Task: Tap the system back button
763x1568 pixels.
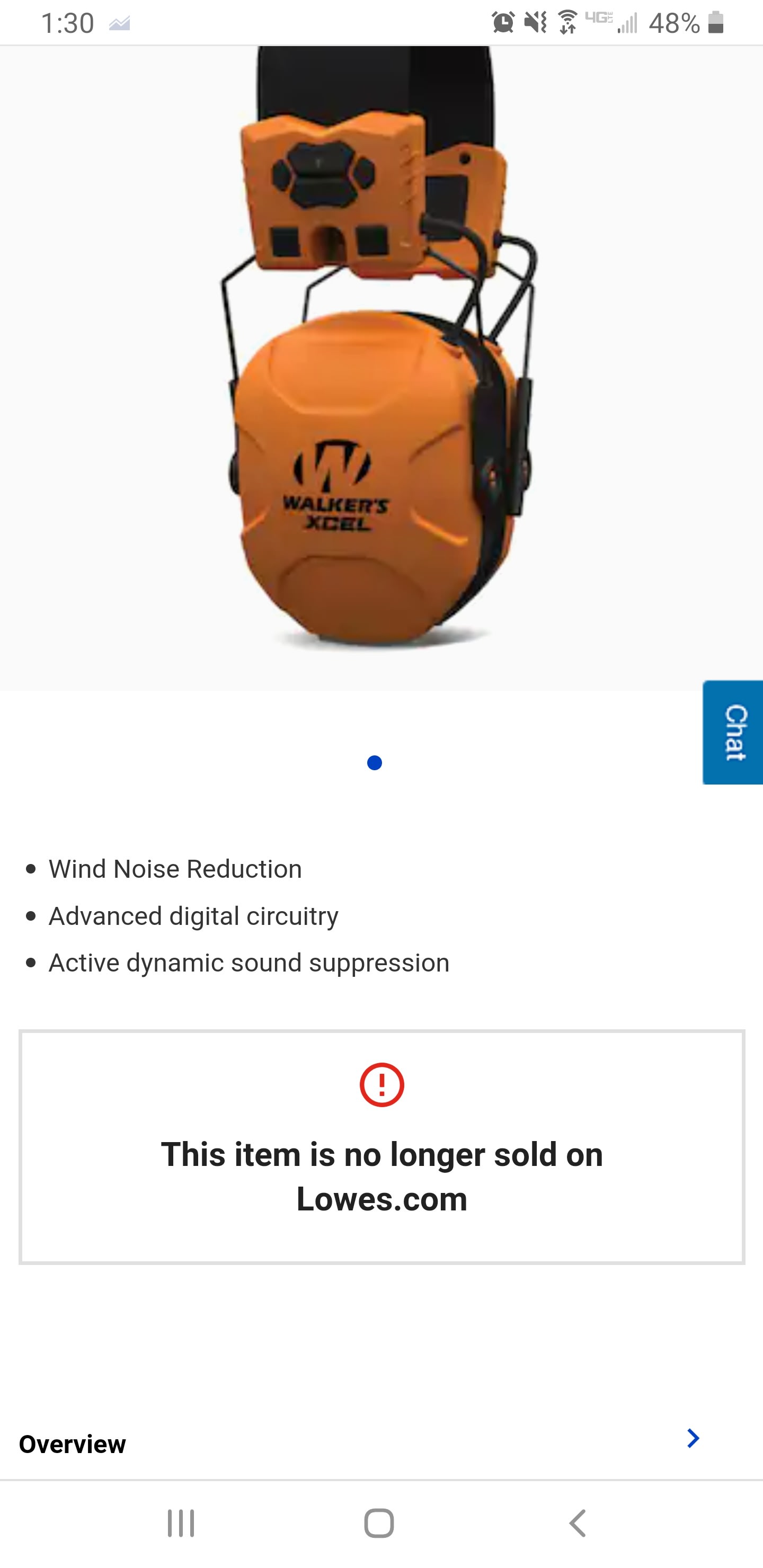Action: tap(577, 1523)
